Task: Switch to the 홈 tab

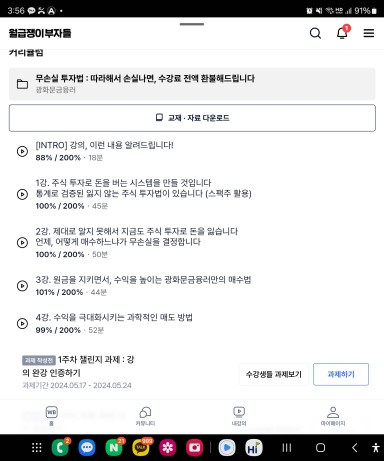Action: [51, 416]
